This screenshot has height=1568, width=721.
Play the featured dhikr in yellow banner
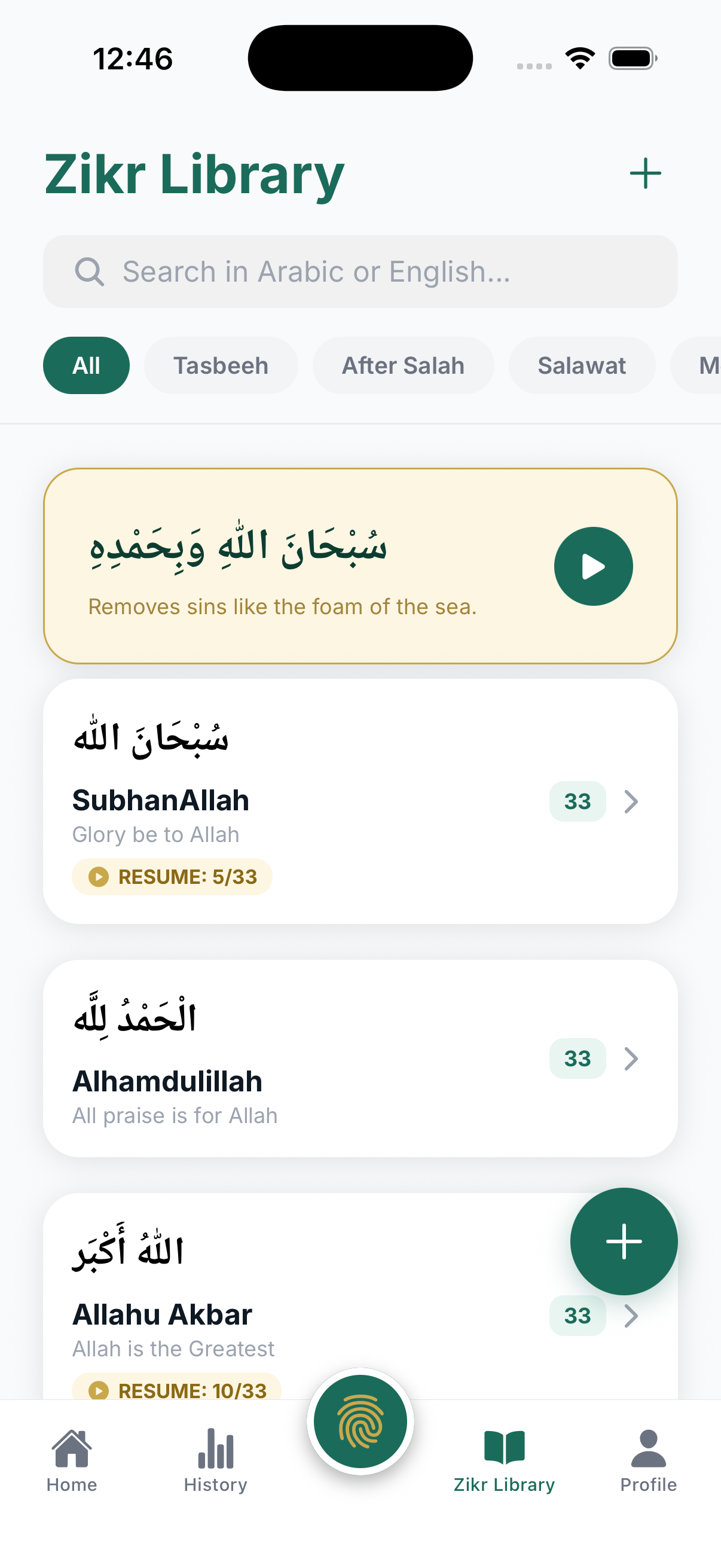tap(593, 566)
